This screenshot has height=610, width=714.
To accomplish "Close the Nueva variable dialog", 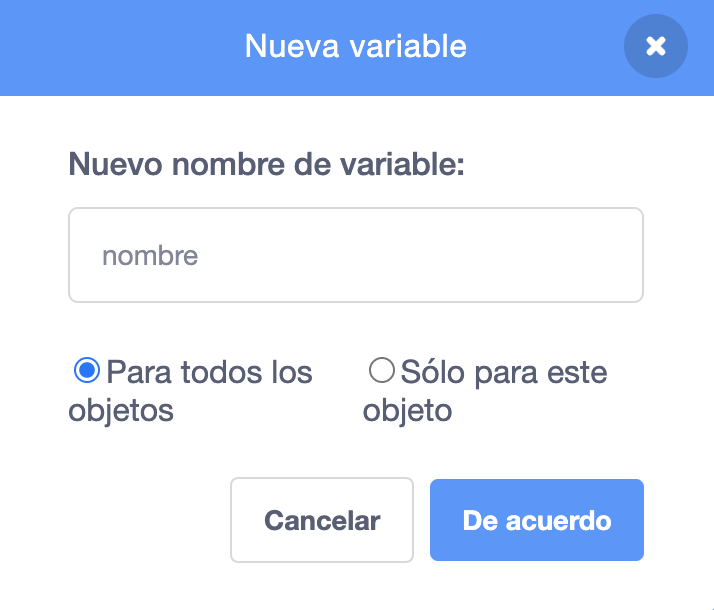I will [x=655, y=46].
